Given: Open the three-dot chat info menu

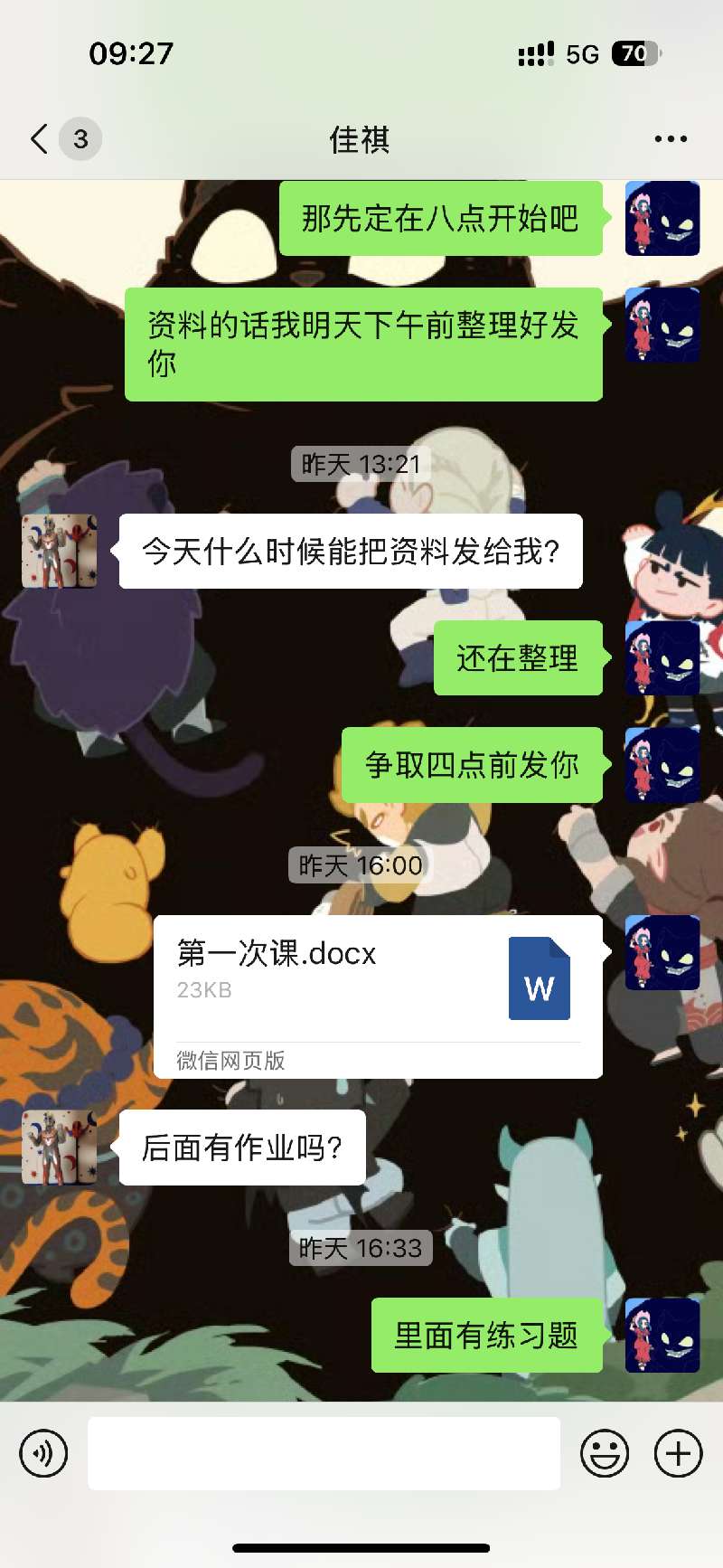Looking at the screenshot, I should [671, 139].
